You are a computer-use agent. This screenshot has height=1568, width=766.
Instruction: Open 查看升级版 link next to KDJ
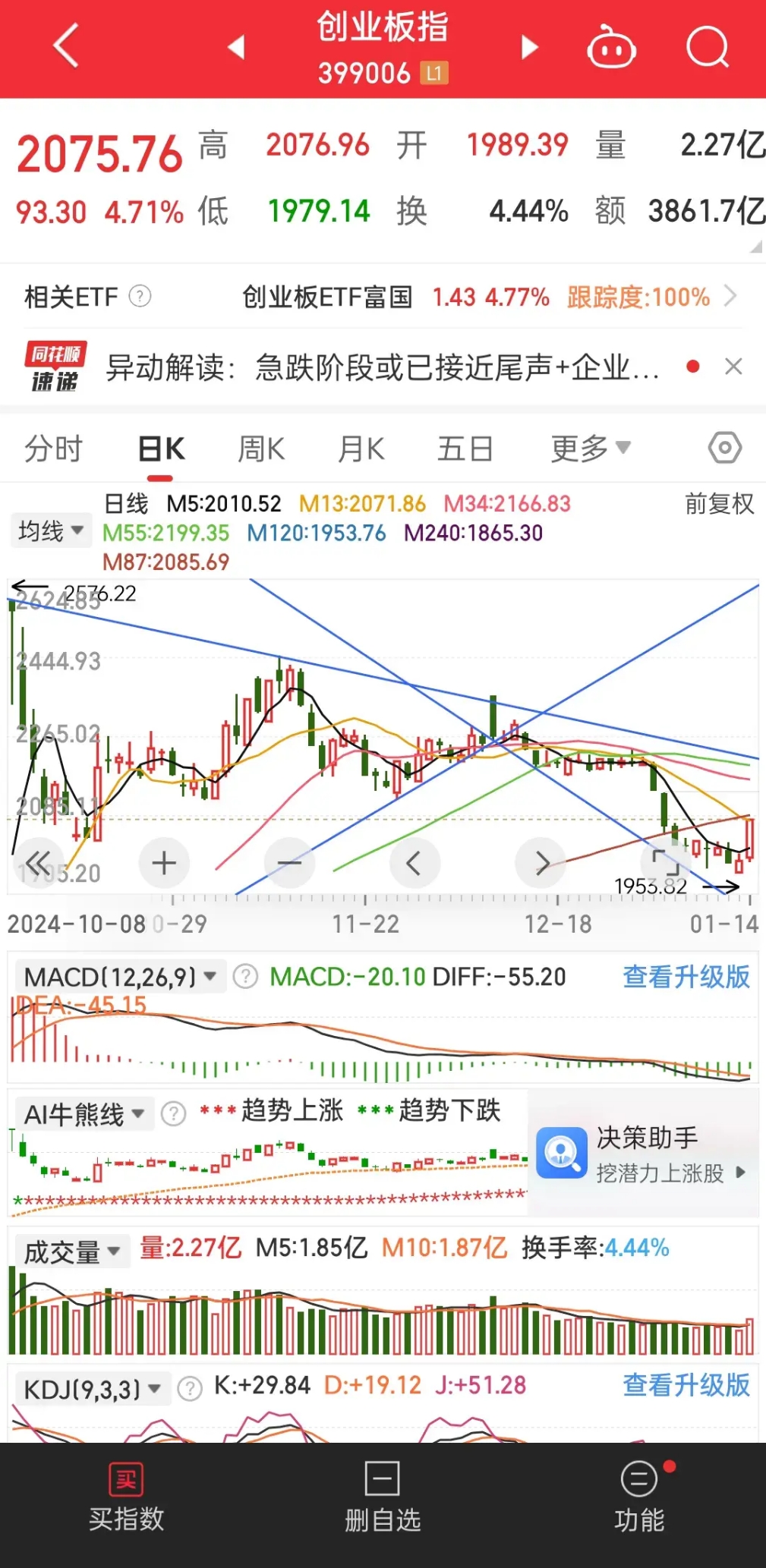684,1384
